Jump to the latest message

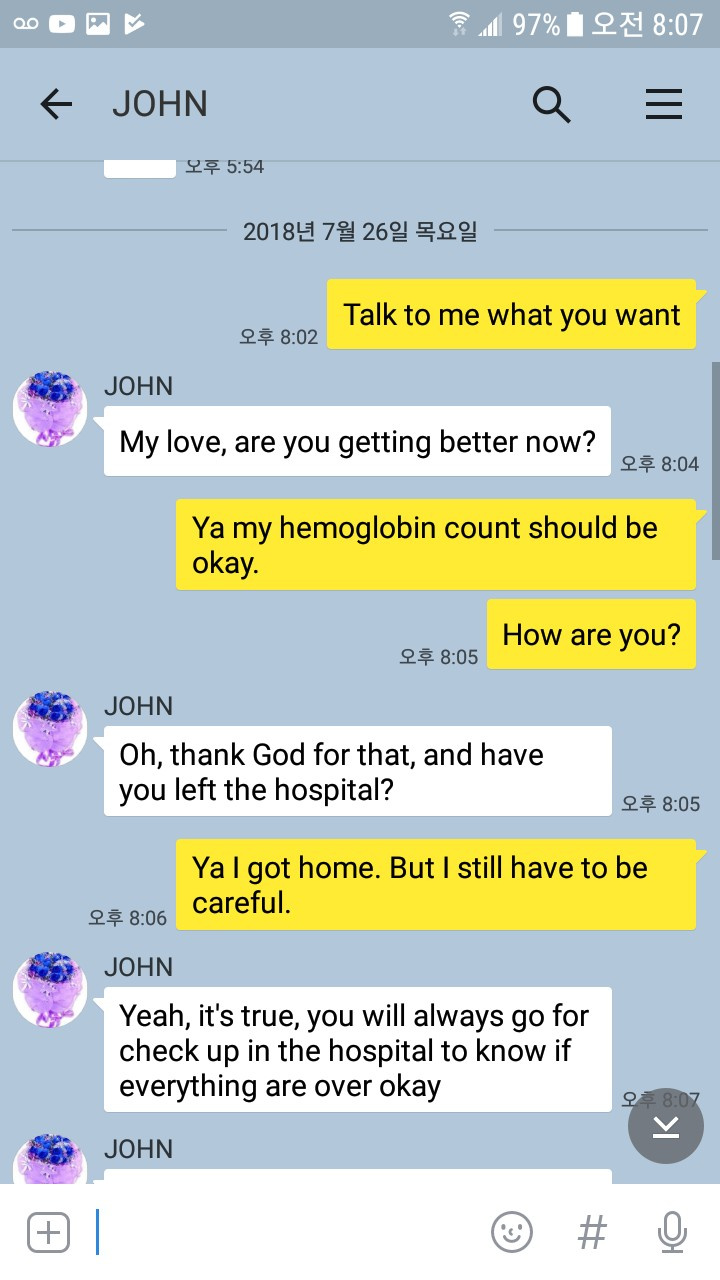coord(666,1126)
